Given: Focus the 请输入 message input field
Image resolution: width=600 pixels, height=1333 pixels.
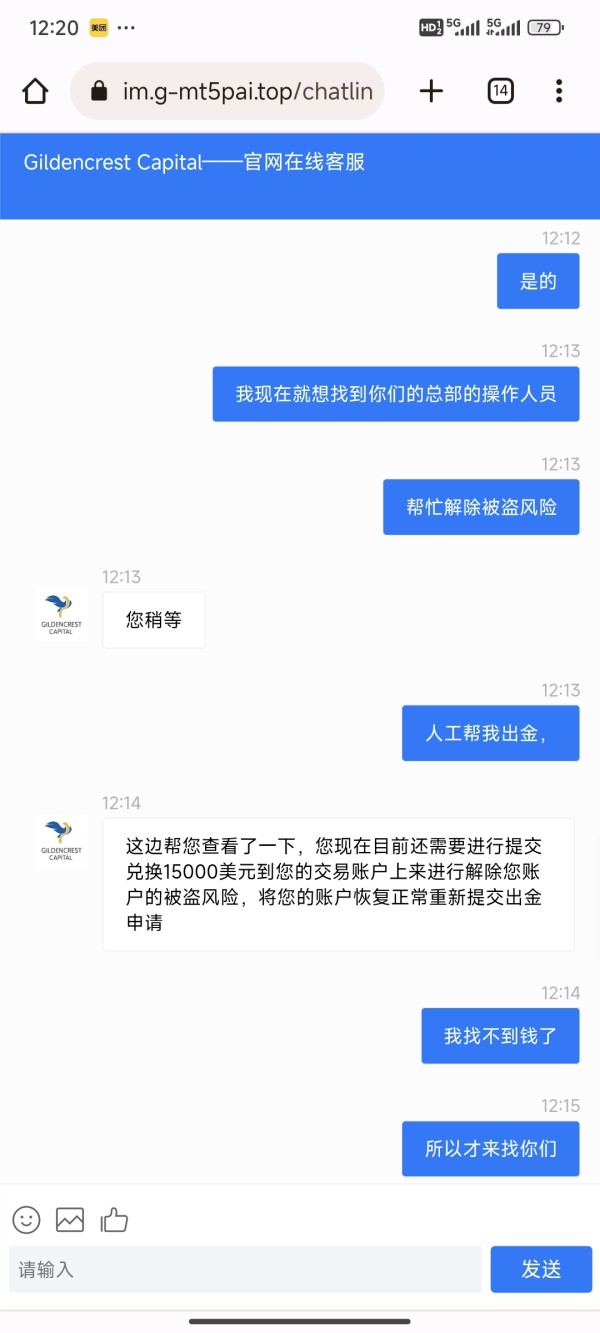Looking at the screenshot, I should [x=245, y=1269].
